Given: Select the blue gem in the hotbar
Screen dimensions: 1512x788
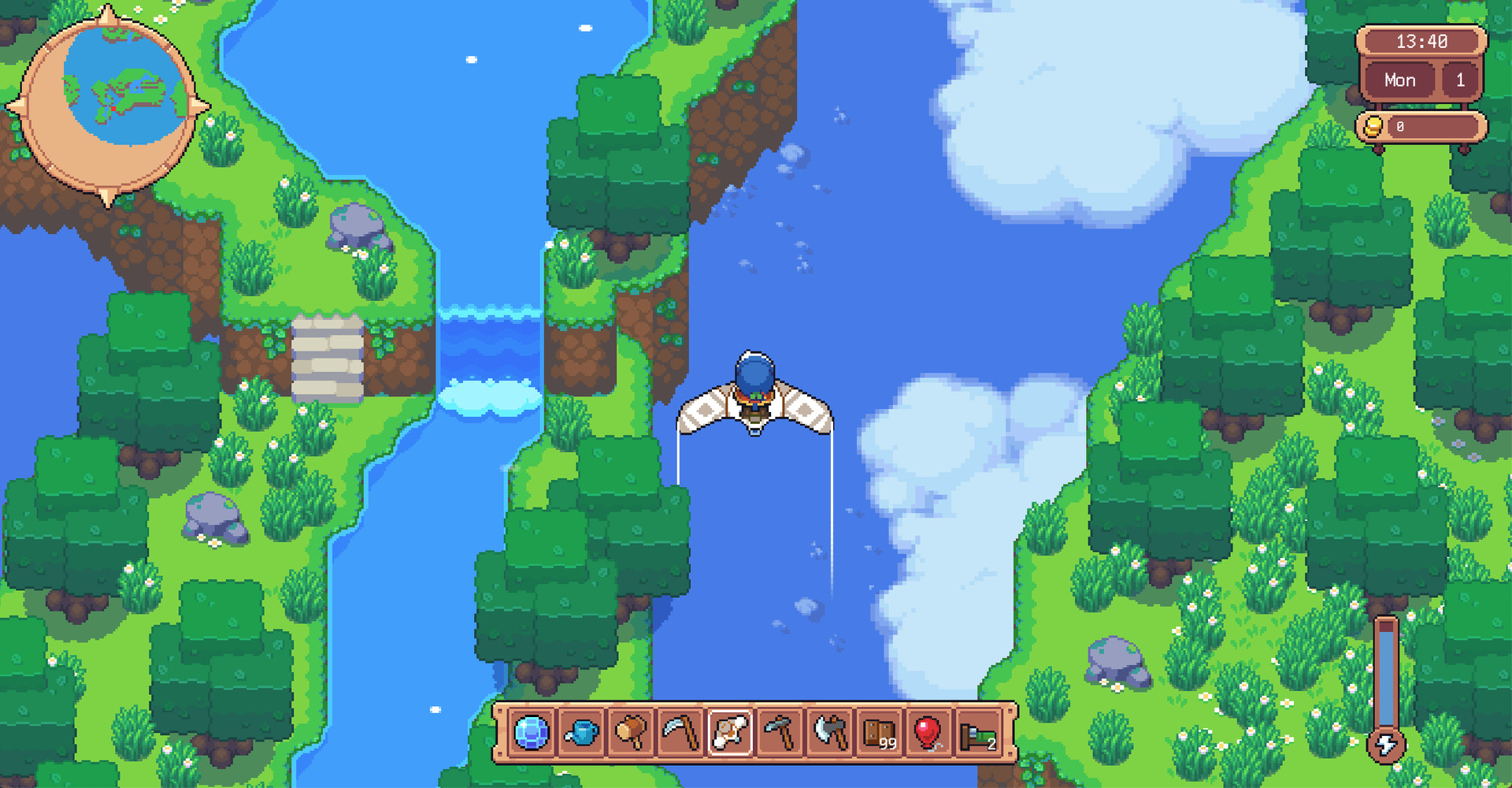Looking at the screenshot, I should [x=531, y=733].
